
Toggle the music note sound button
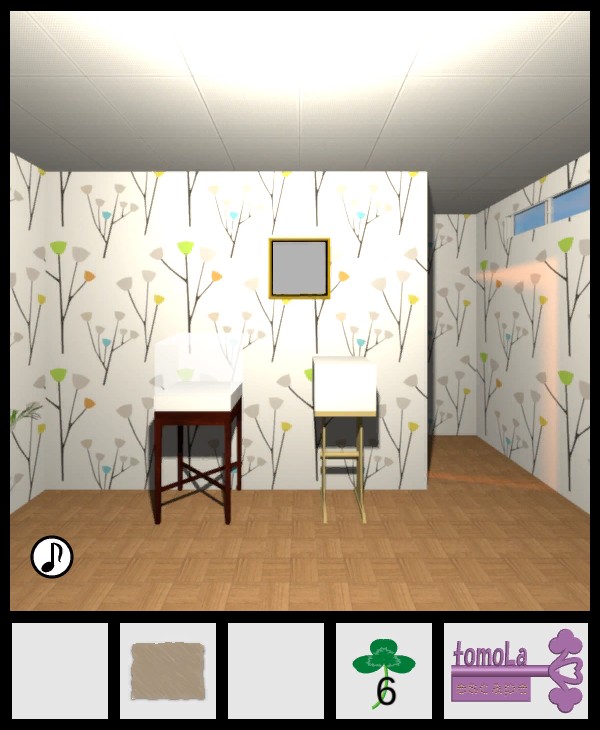click(x=52, y=557)
